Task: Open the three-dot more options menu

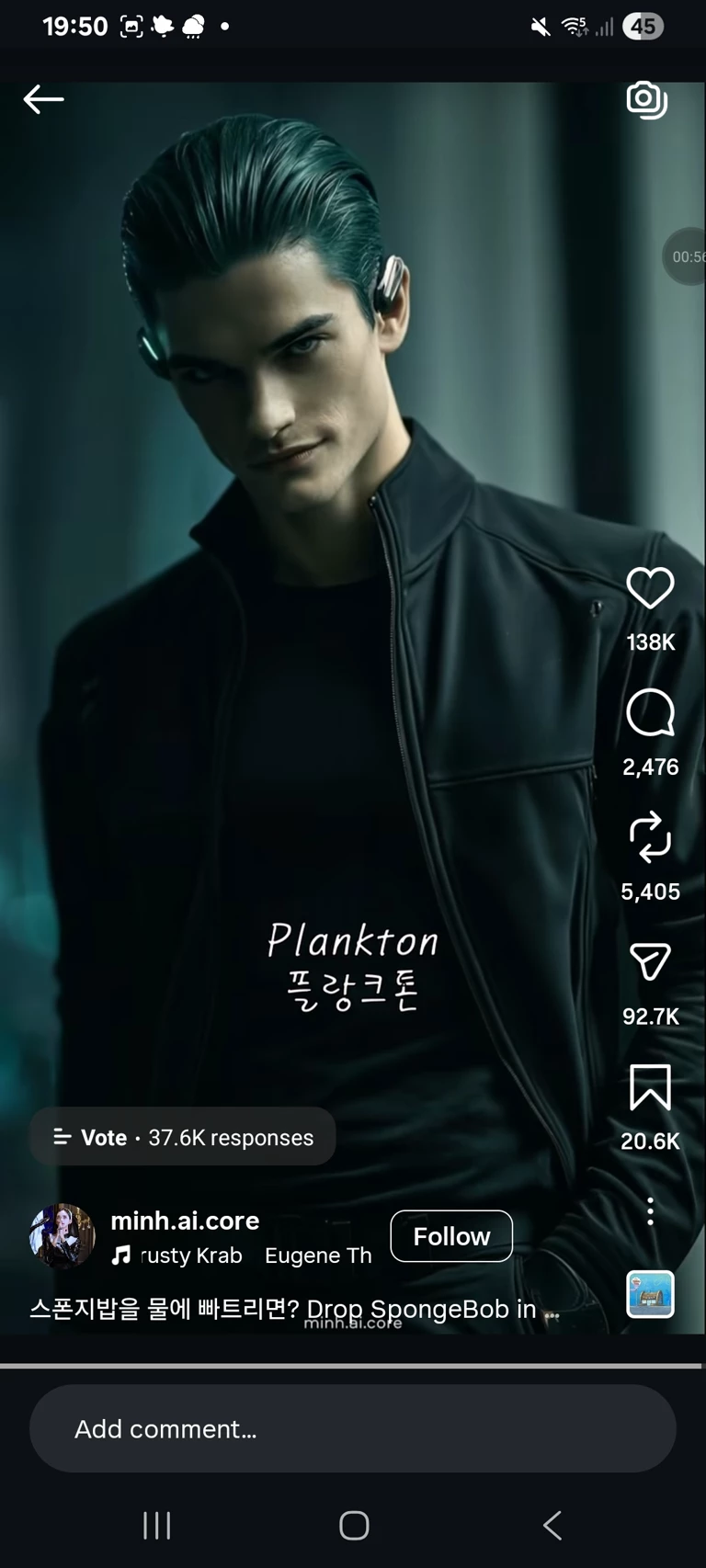Action: pyautogui.click(x=650, y=1211)
